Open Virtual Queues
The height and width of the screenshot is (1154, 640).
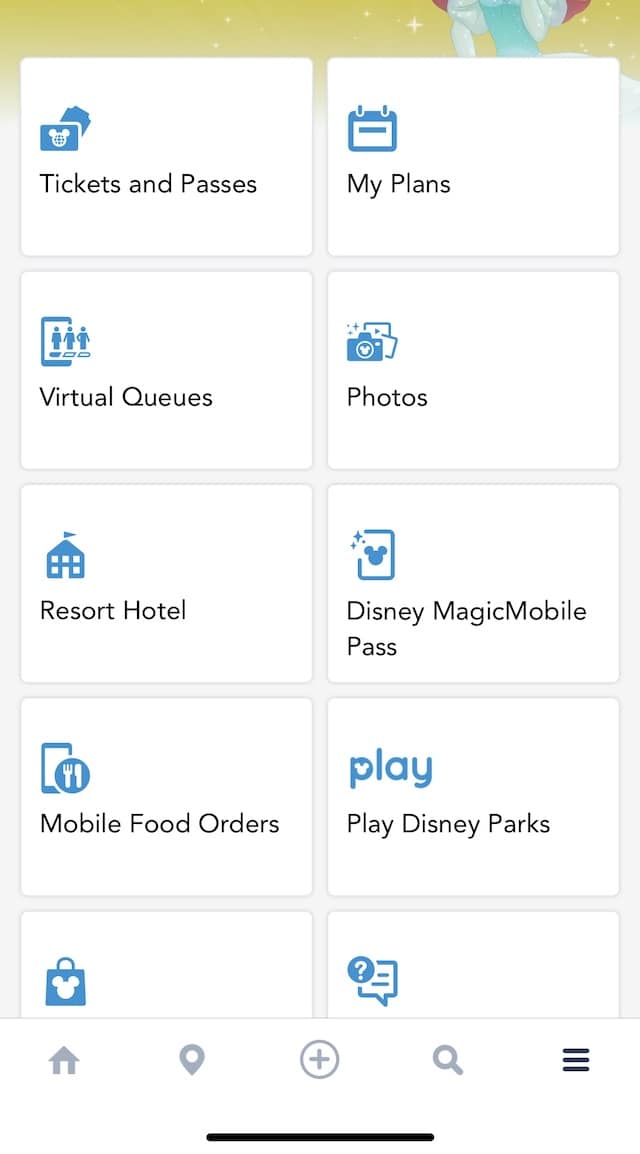(166, 370)
